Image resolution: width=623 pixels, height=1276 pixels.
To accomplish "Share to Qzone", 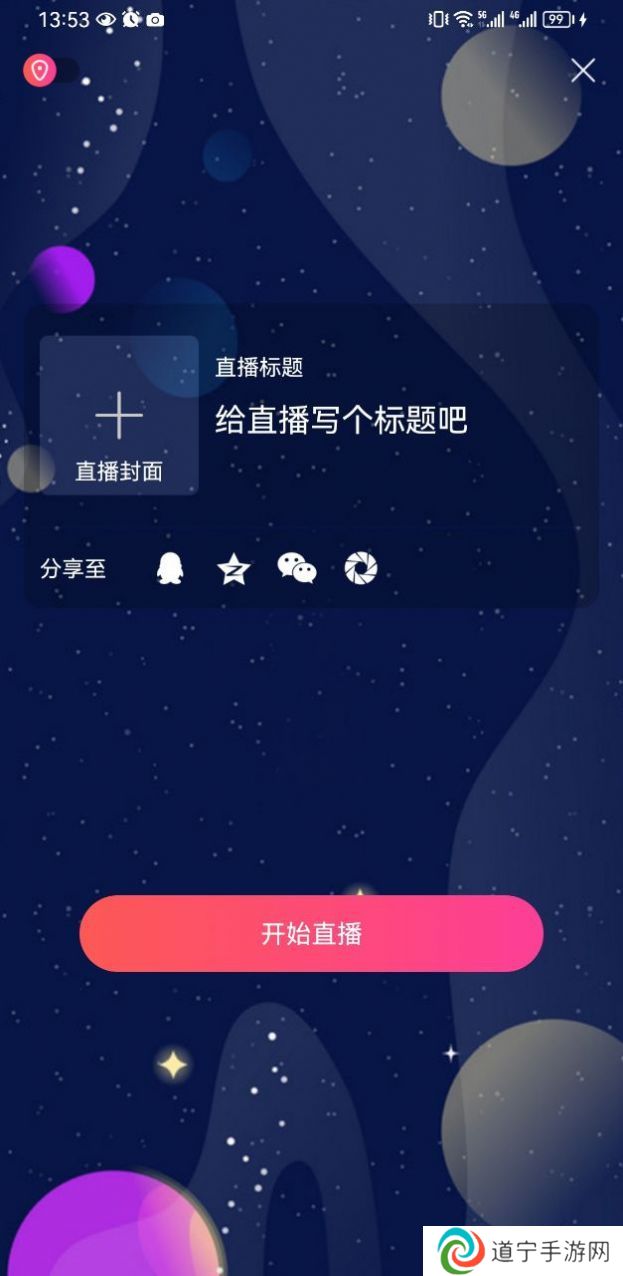I will point(233,569).
